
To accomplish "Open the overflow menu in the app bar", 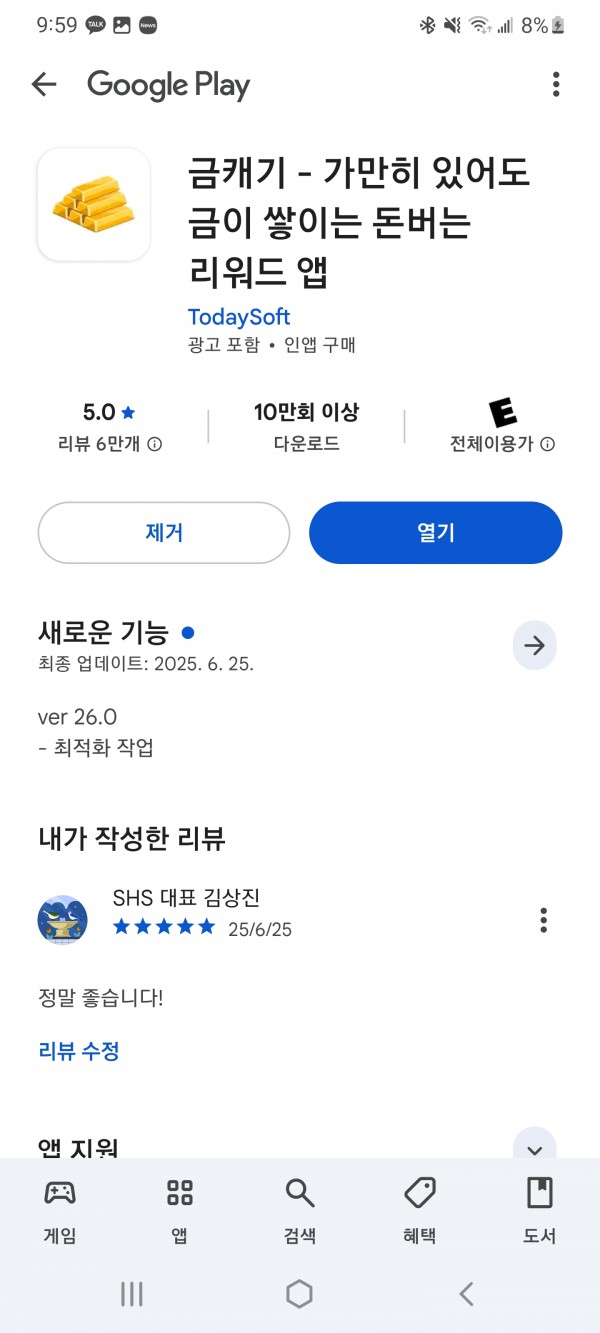I will point(556,85).
